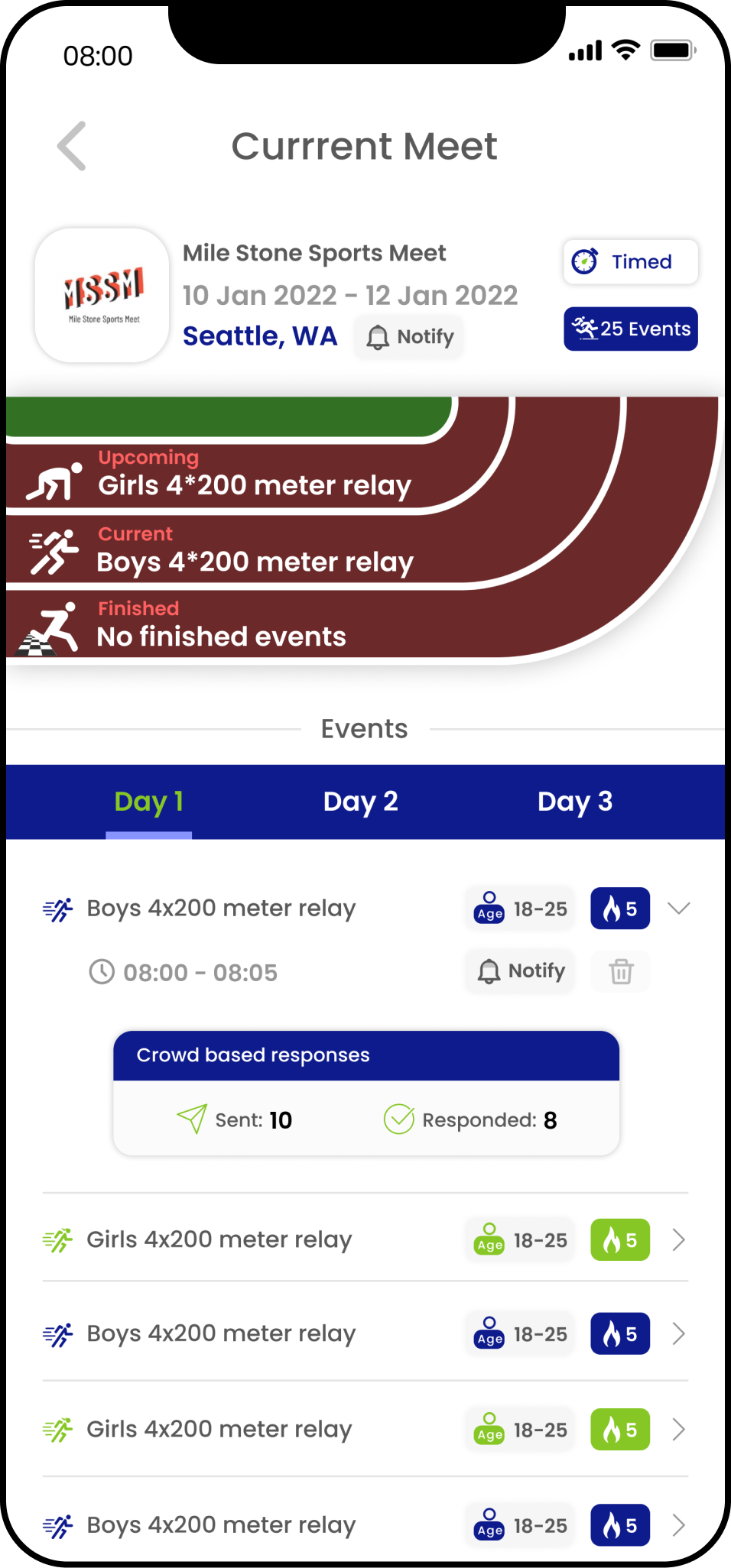Go back using the top-left arrow

[x=72, y=146]
